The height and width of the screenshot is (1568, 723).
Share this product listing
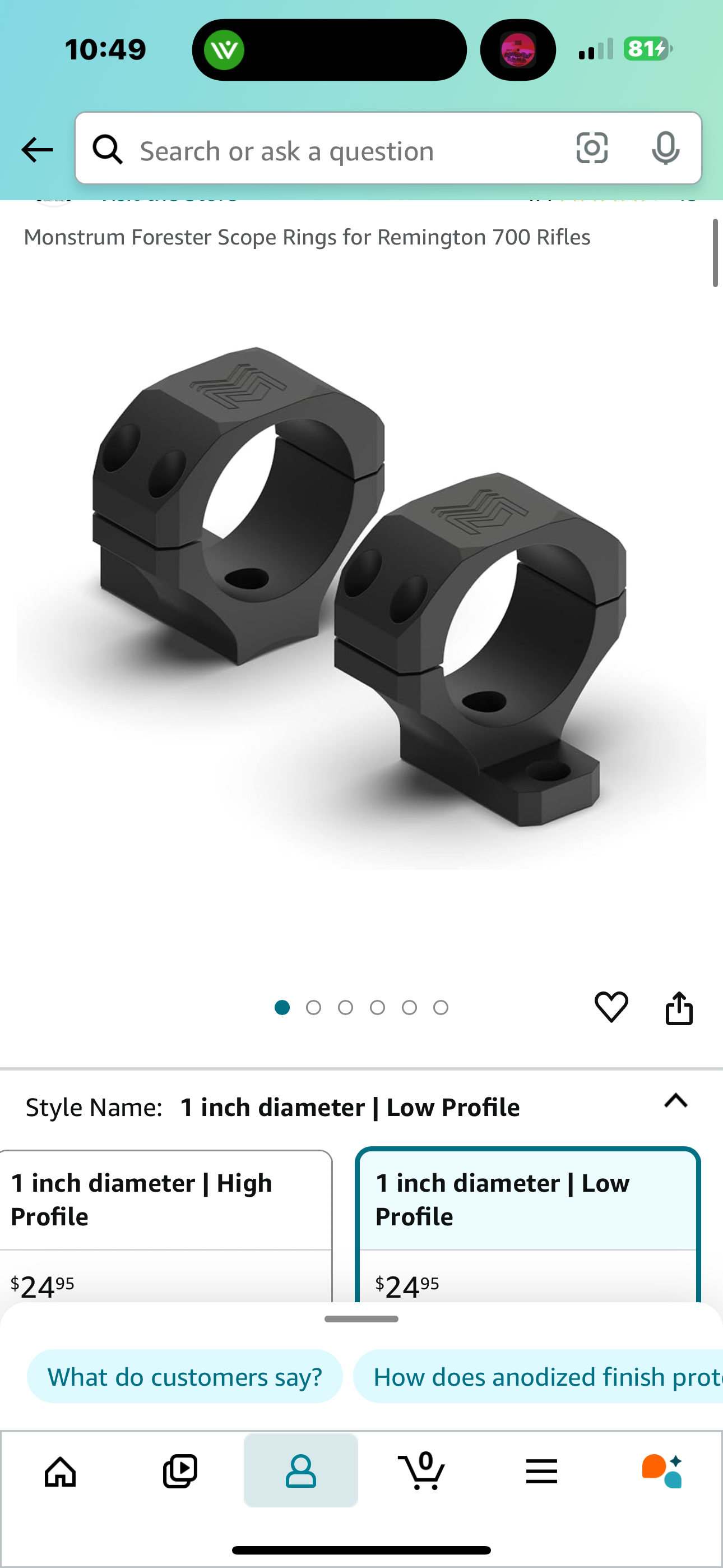pos(679,1008)
